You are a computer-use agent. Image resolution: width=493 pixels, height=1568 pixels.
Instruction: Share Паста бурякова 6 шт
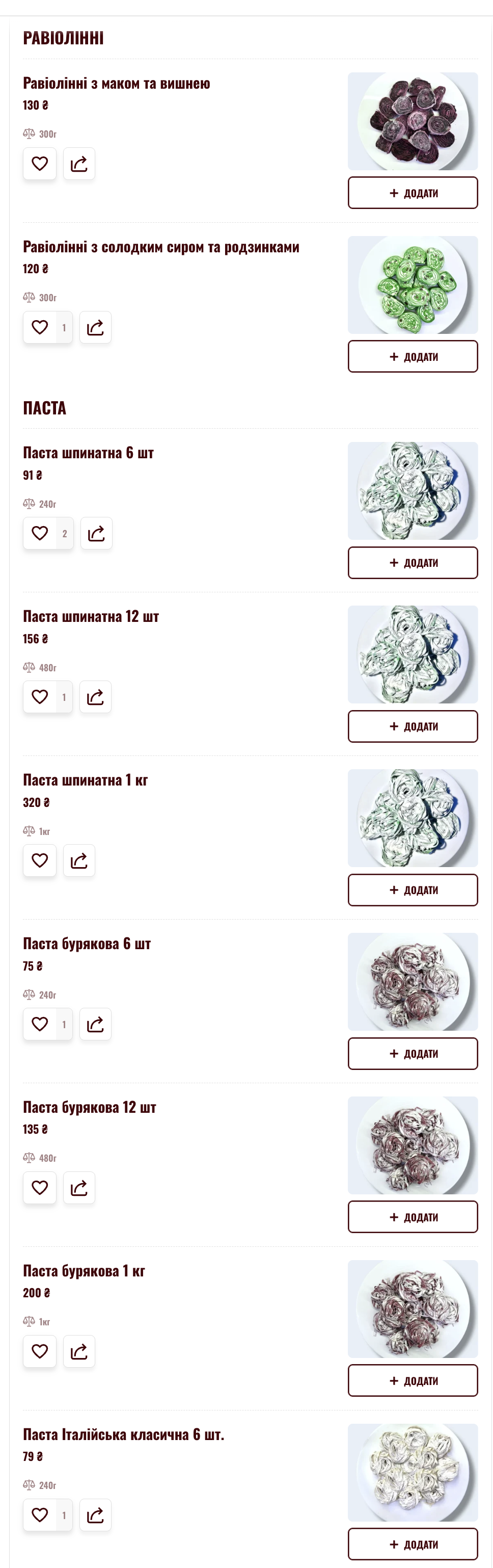tap(95, 1025)
